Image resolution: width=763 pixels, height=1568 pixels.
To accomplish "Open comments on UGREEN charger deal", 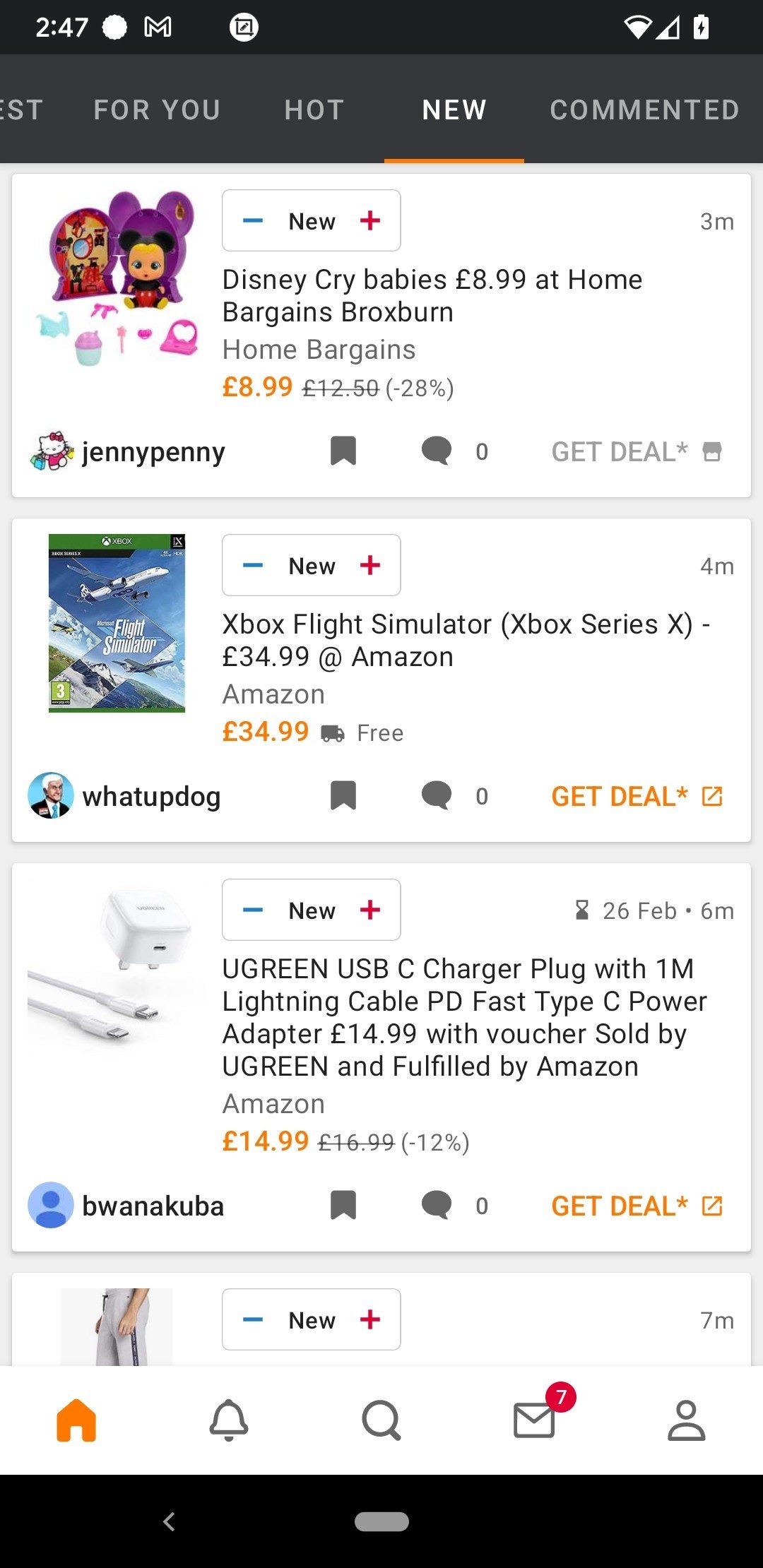I will pos(437,1206).
